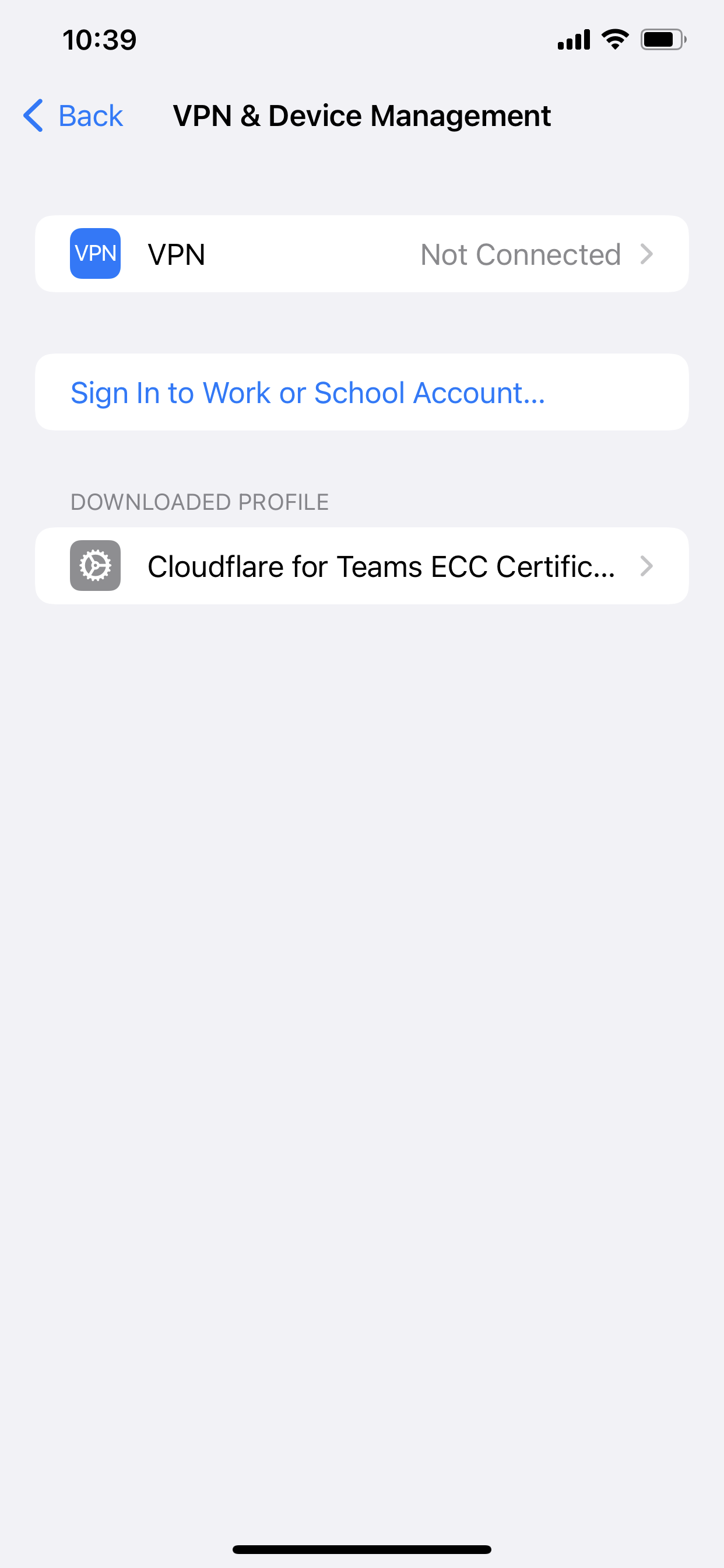The image size is (724, 1568).
Task: Open the Cloudflare for Teams ECC Certificate profile
Action: click(x=362, y=565)
